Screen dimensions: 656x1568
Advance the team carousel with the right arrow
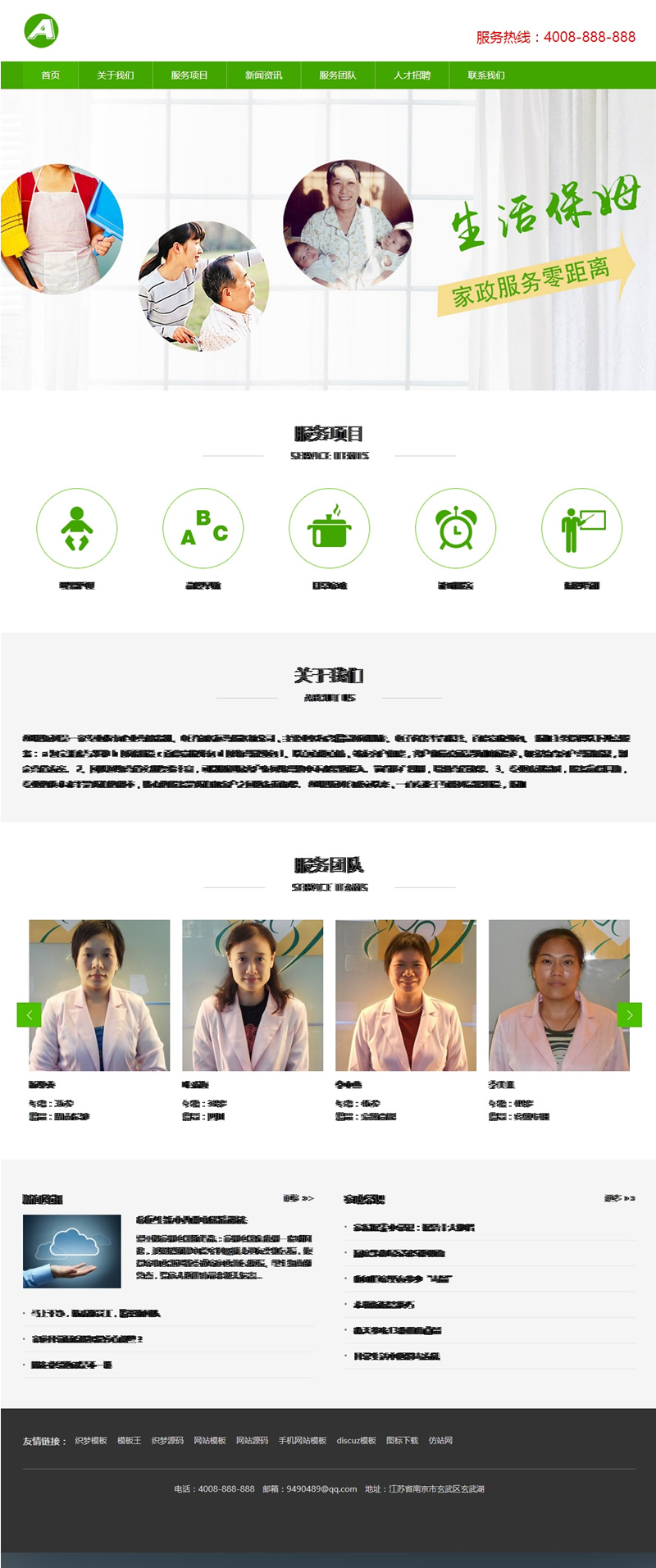pos(629,1014)
